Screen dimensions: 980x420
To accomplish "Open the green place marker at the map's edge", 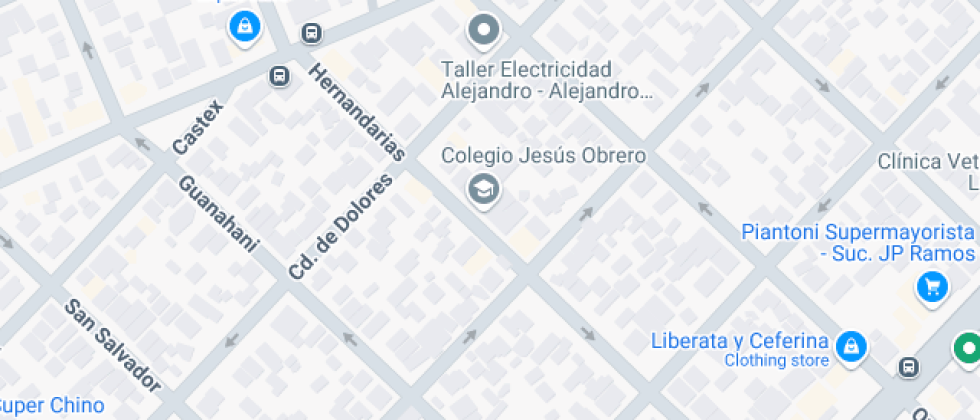I will [966, 349].
